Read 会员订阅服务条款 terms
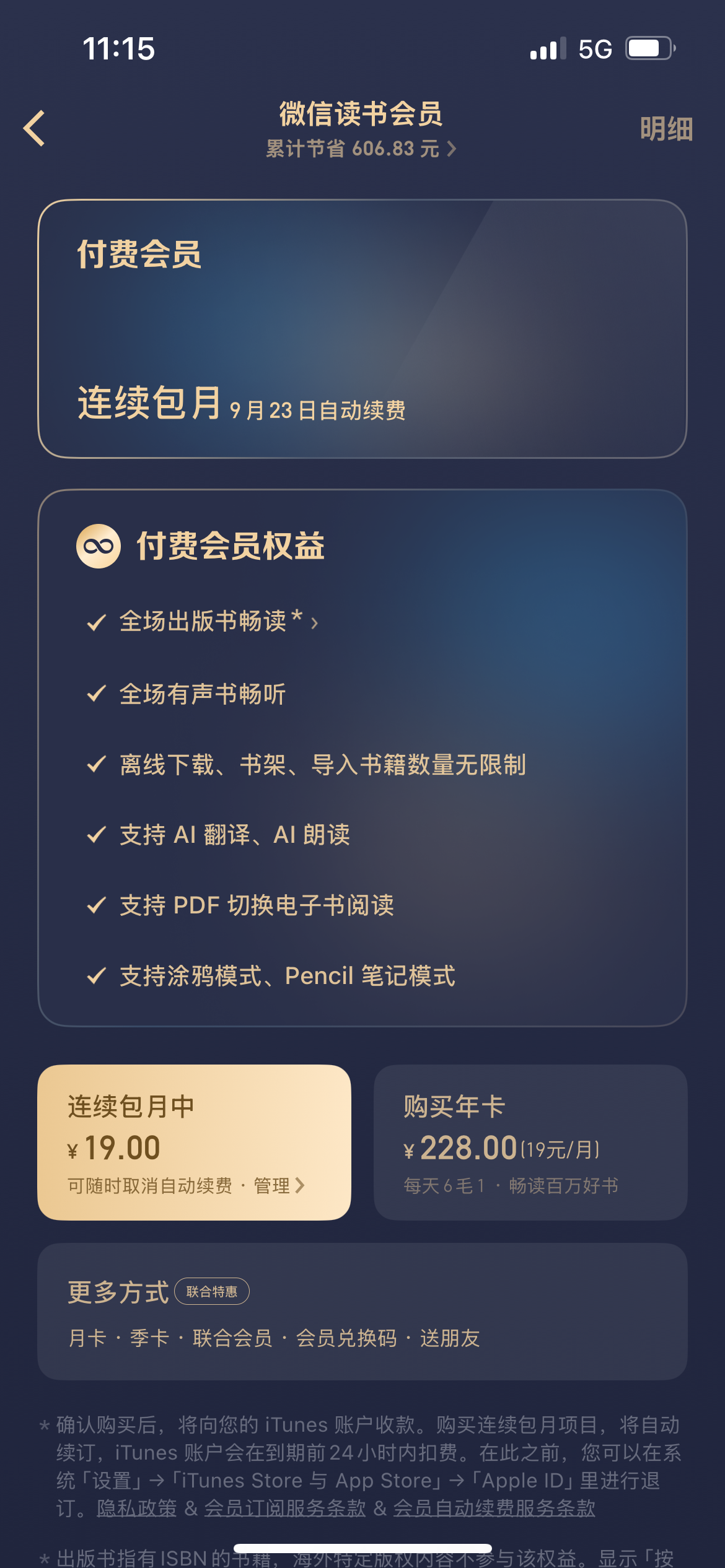 click(285, 1508)
